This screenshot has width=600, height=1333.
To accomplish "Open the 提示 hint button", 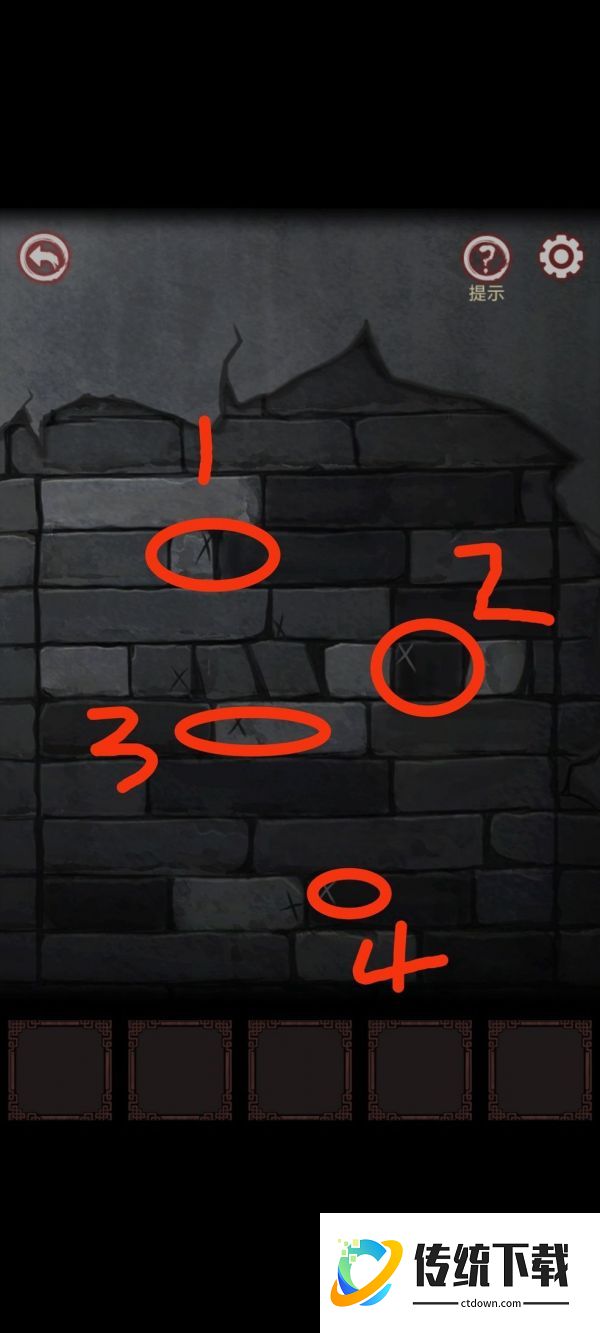I will point(486,261).
